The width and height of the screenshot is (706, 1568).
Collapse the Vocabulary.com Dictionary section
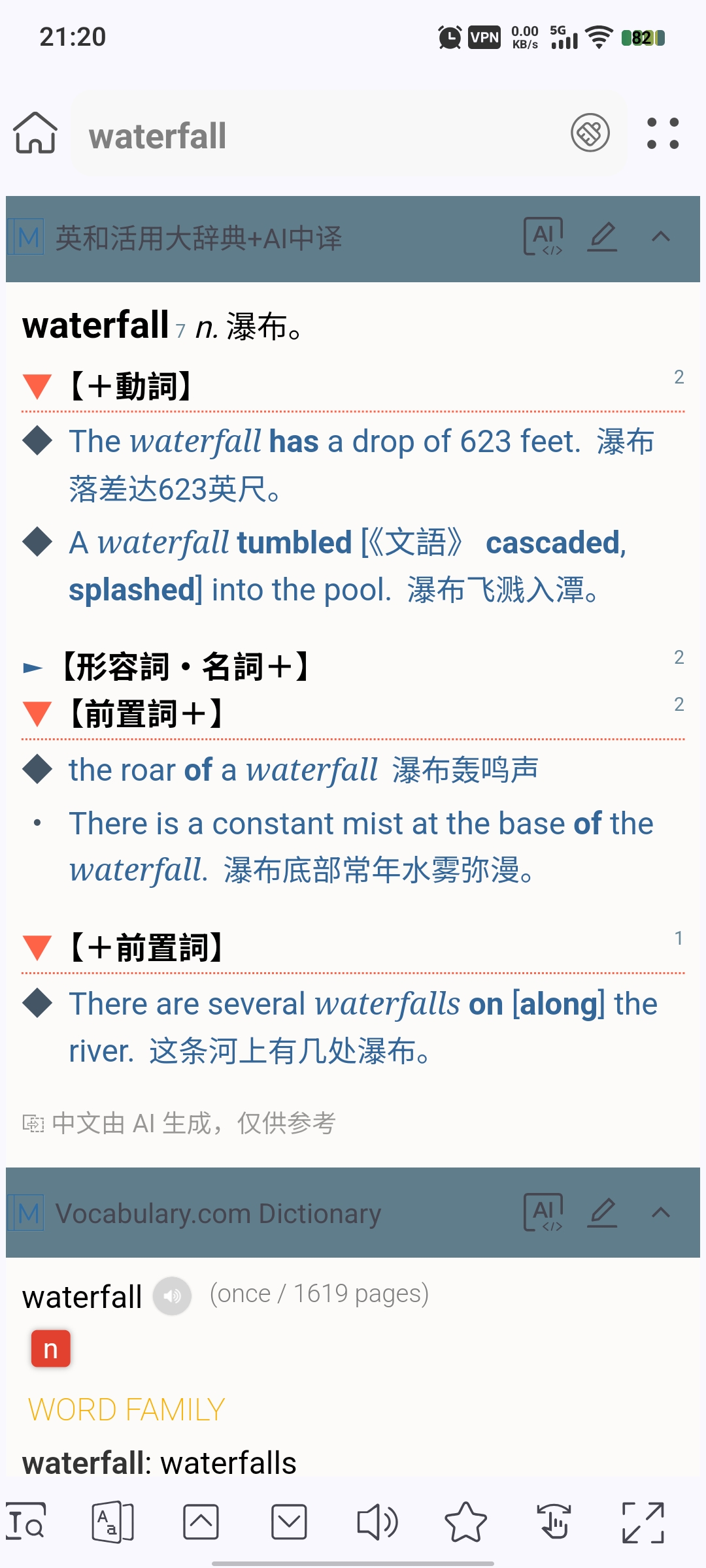661,1213
